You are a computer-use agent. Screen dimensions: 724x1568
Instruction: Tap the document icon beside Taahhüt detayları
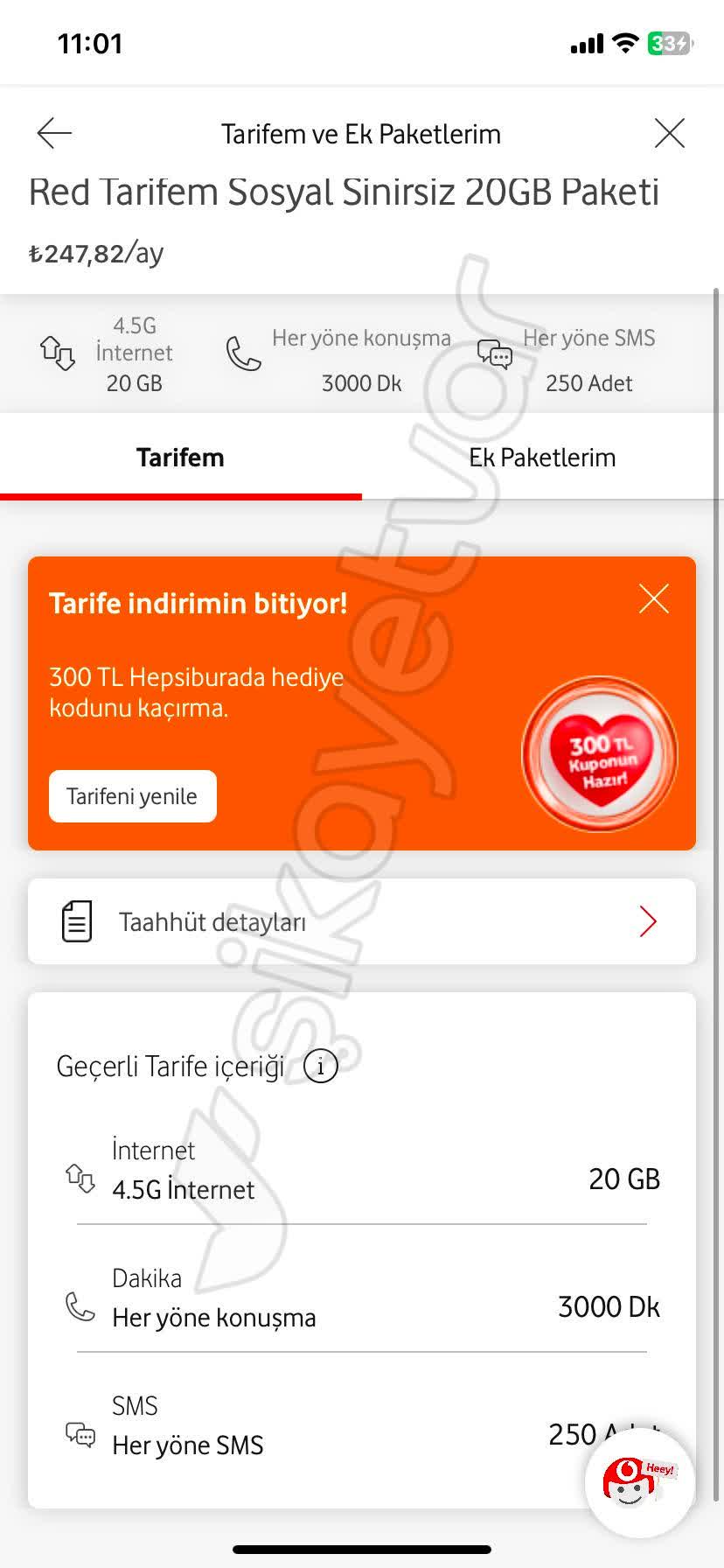pyautogui.click(x=76, y=920)
